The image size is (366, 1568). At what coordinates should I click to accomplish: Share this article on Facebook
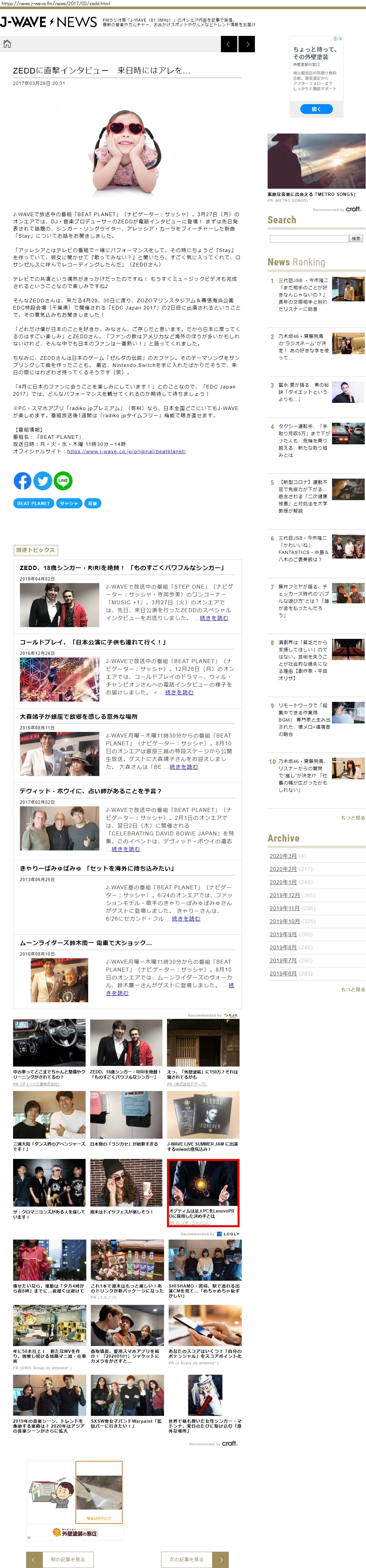[x=23, y=481]
